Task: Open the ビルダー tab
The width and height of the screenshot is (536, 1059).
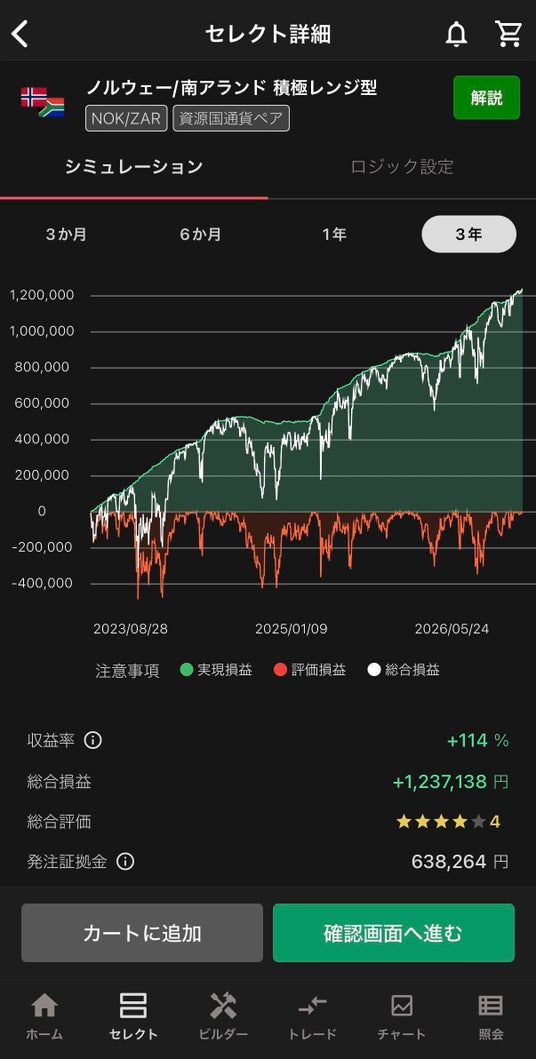Action: coord(223,1016)
